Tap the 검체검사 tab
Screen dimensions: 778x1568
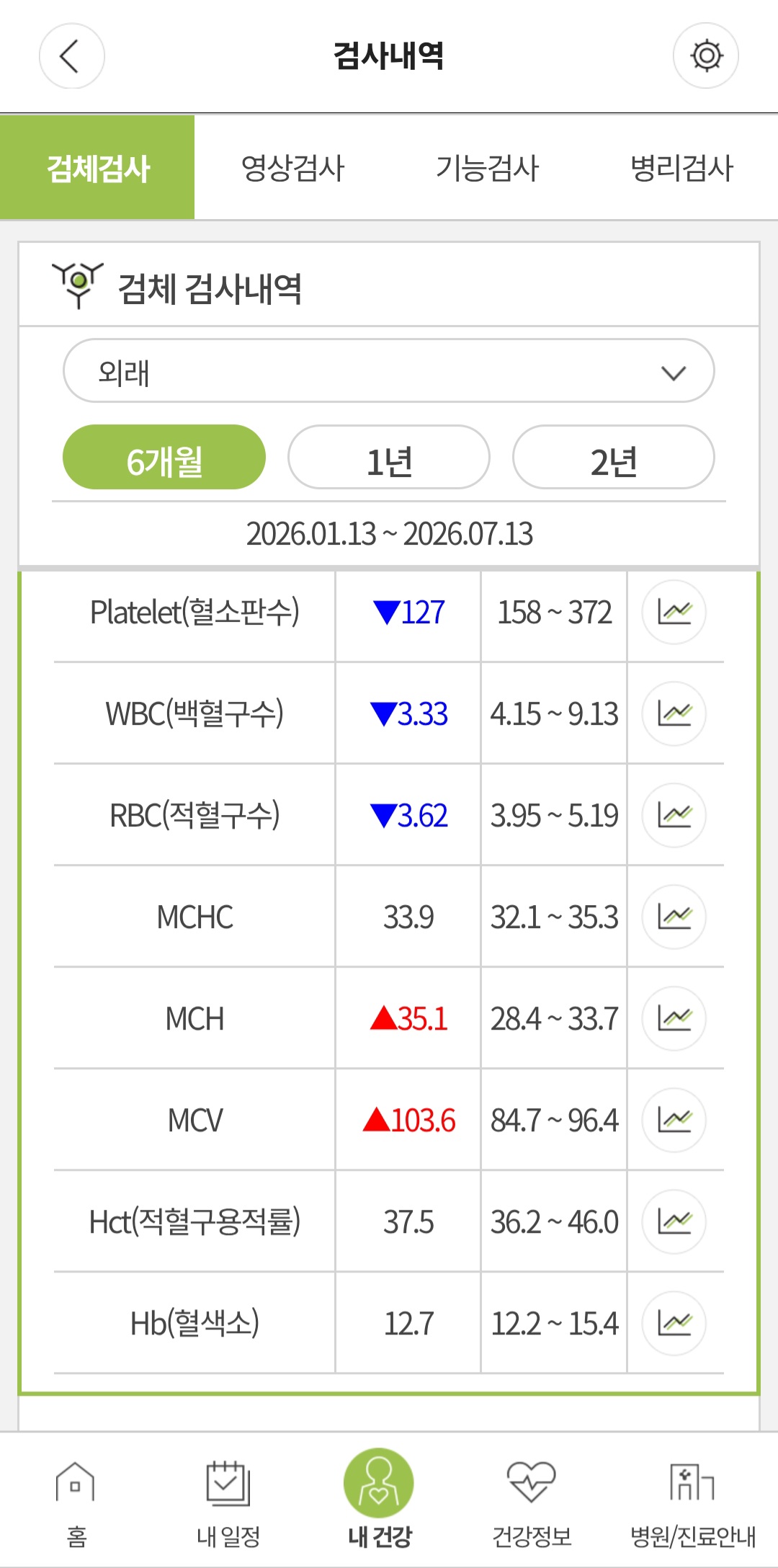point(97,167)
